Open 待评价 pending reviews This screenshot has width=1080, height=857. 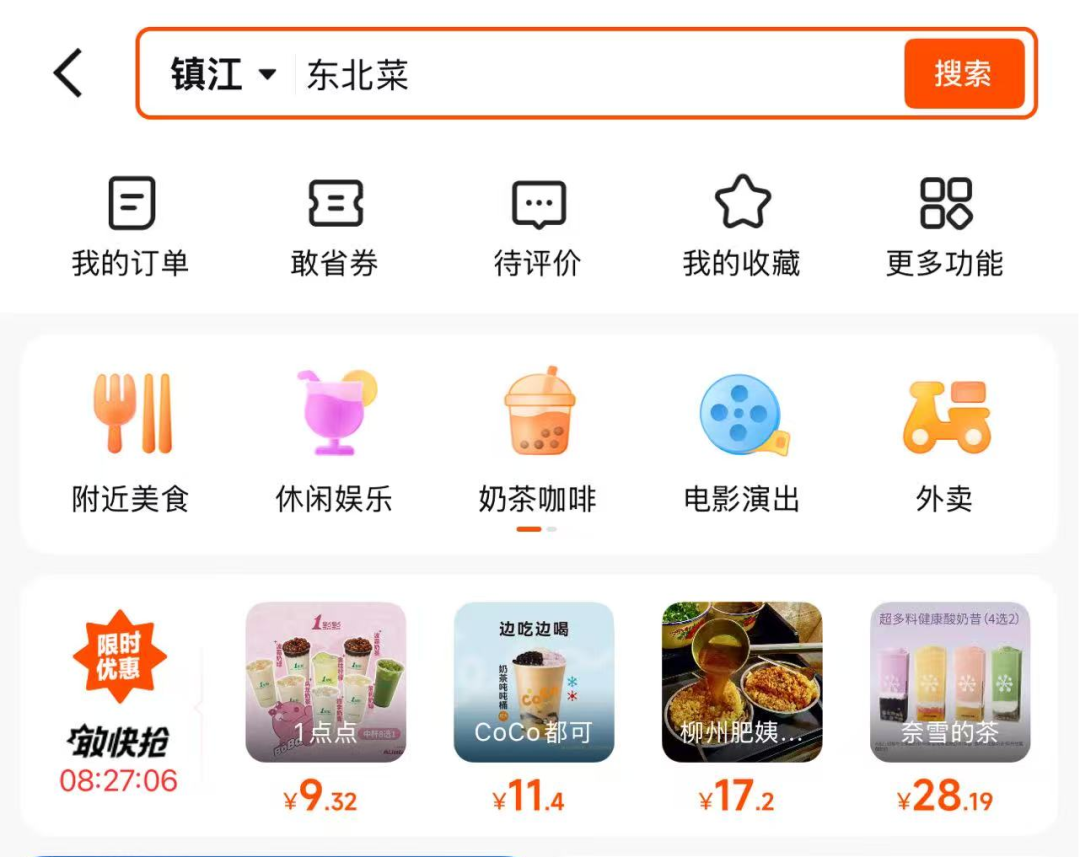[x=538, y=227]
